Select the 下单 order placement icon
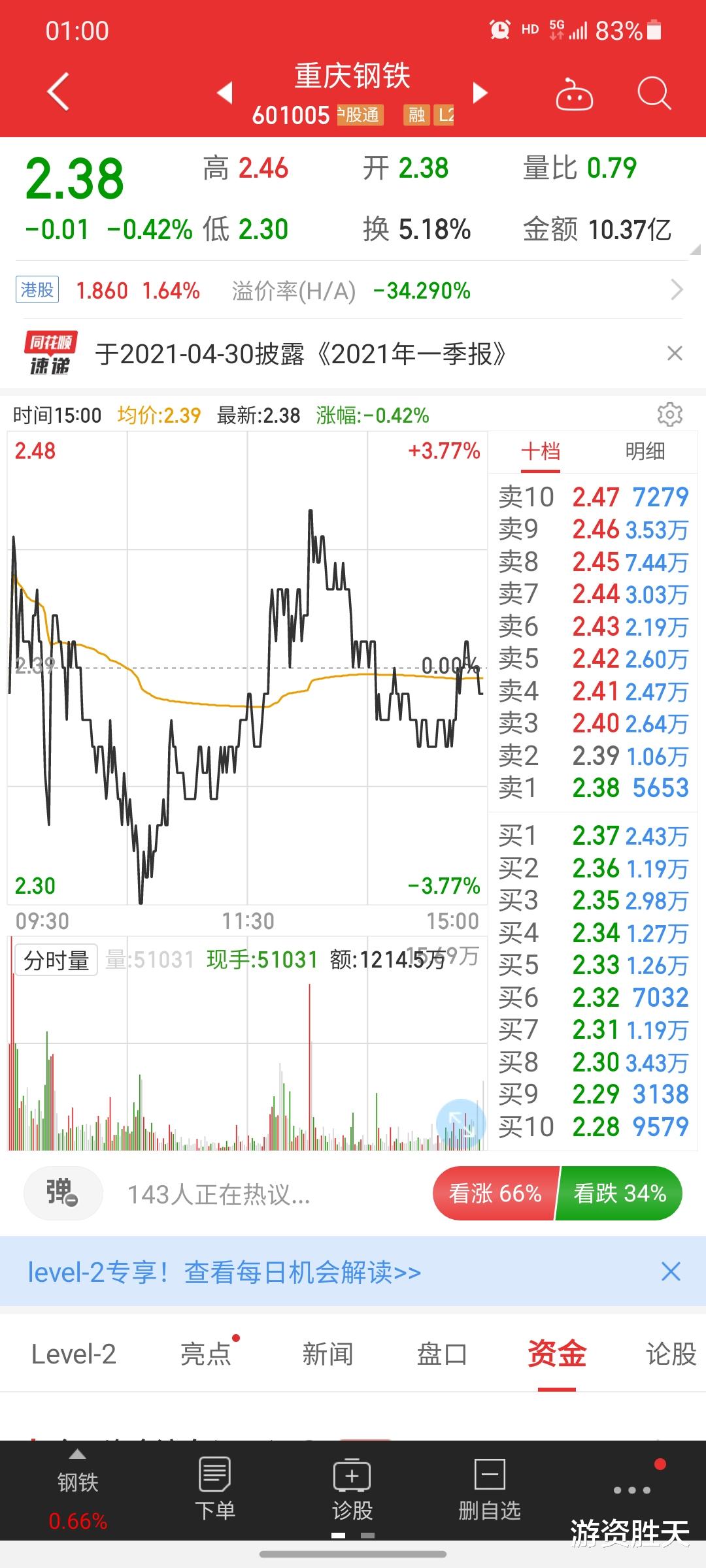Viewport: 706px width, 1568px height. (x=216, y=1496)
